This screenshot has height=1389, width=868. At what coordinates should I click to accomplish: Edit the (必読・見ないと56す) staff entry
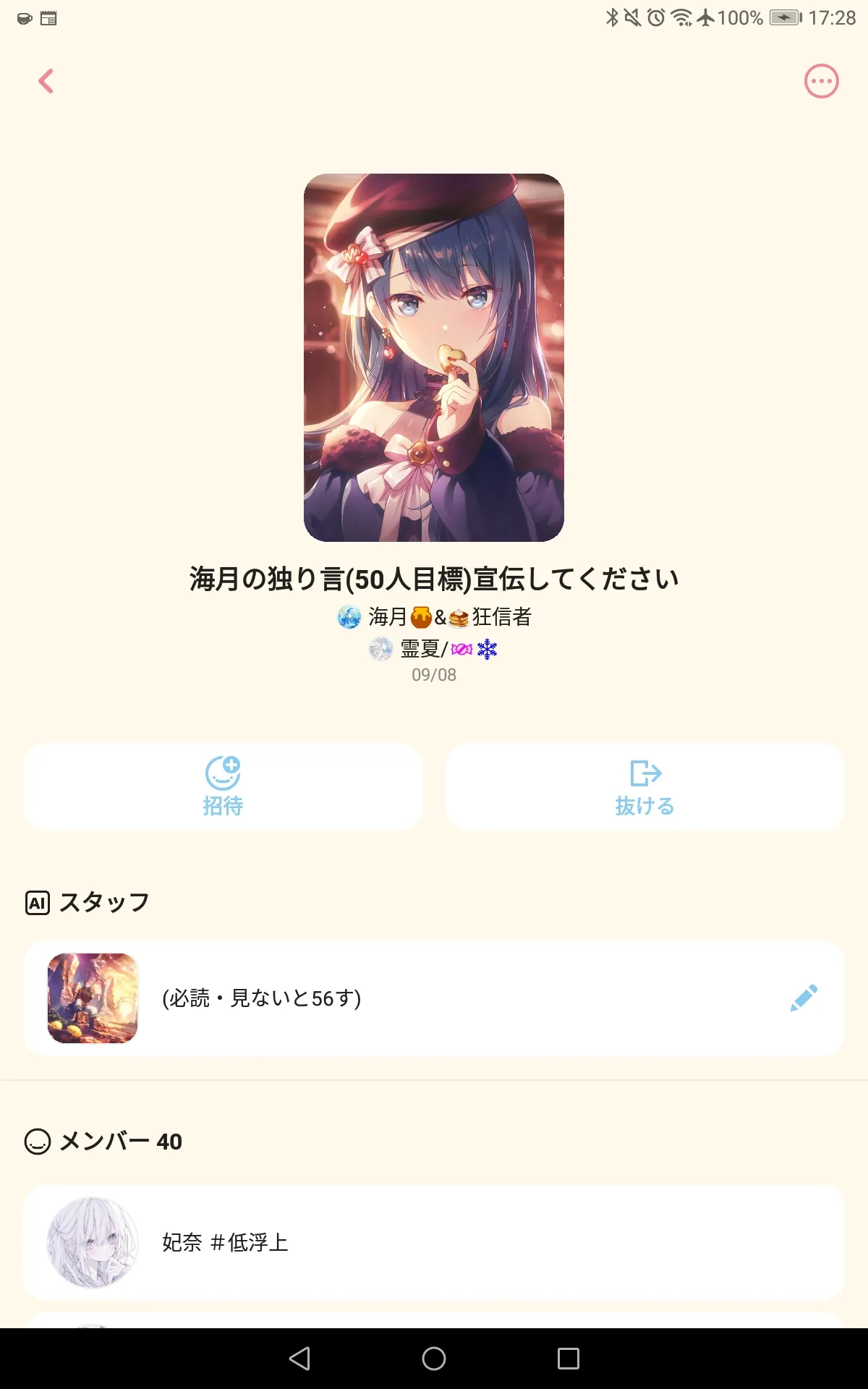(804, 998)
